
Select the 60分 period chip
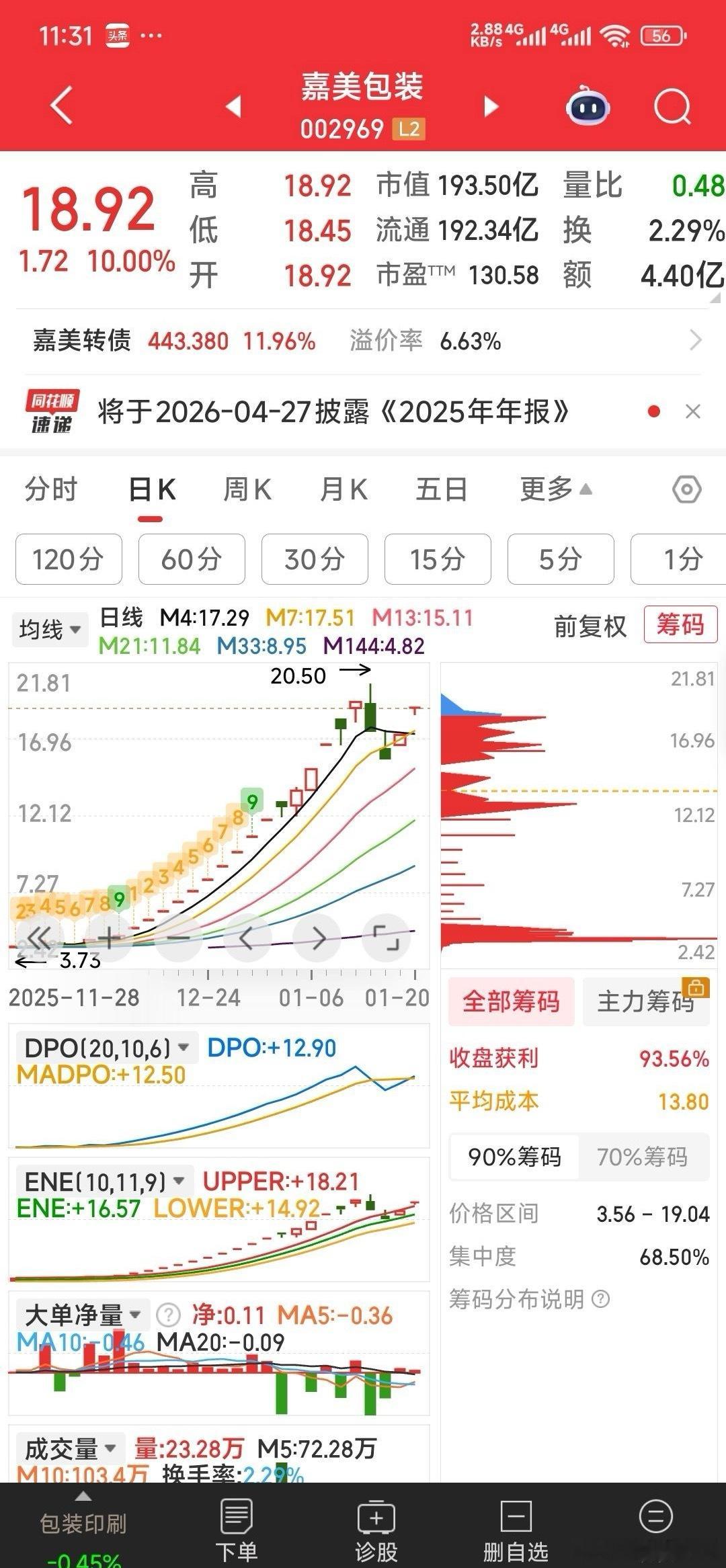pos(192,559)
